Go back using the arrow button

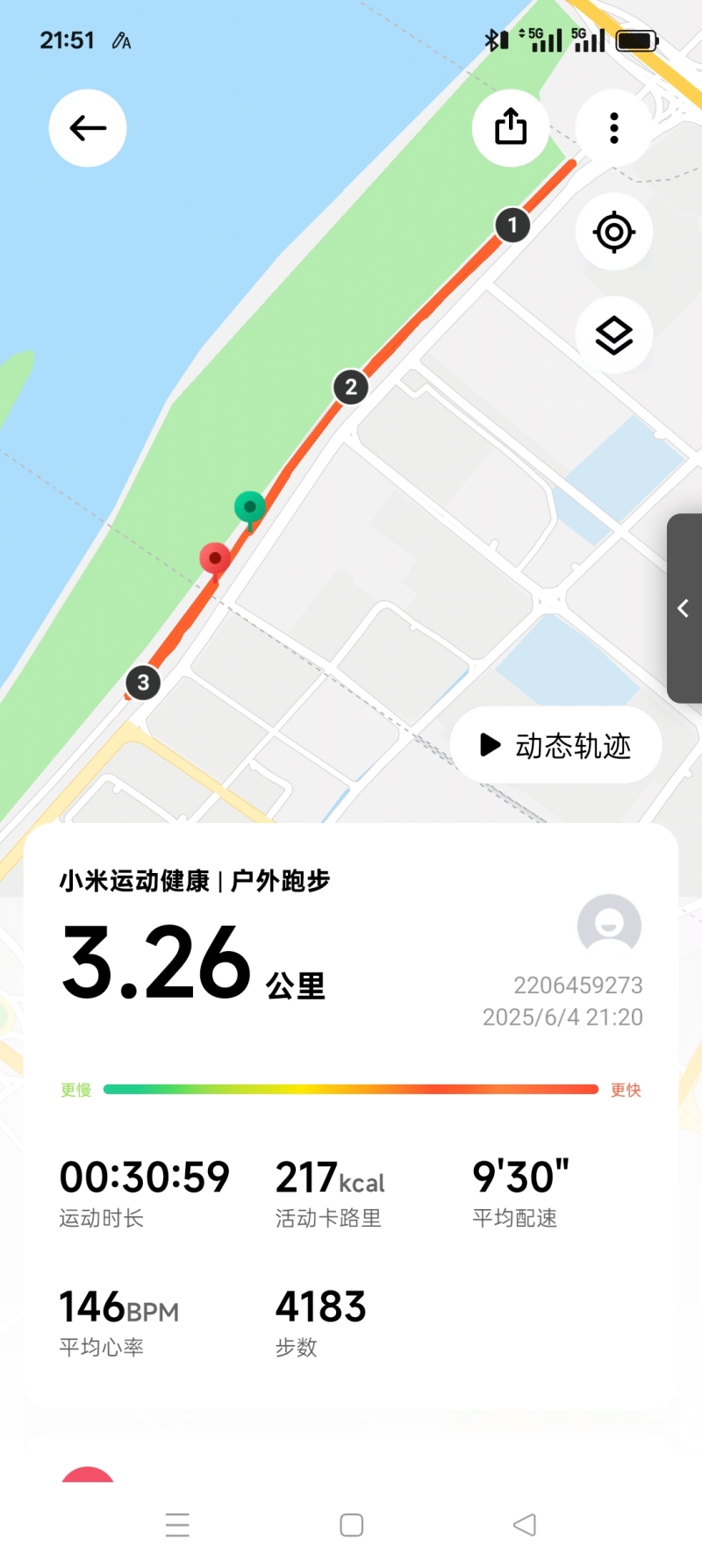tap(88, 128)
